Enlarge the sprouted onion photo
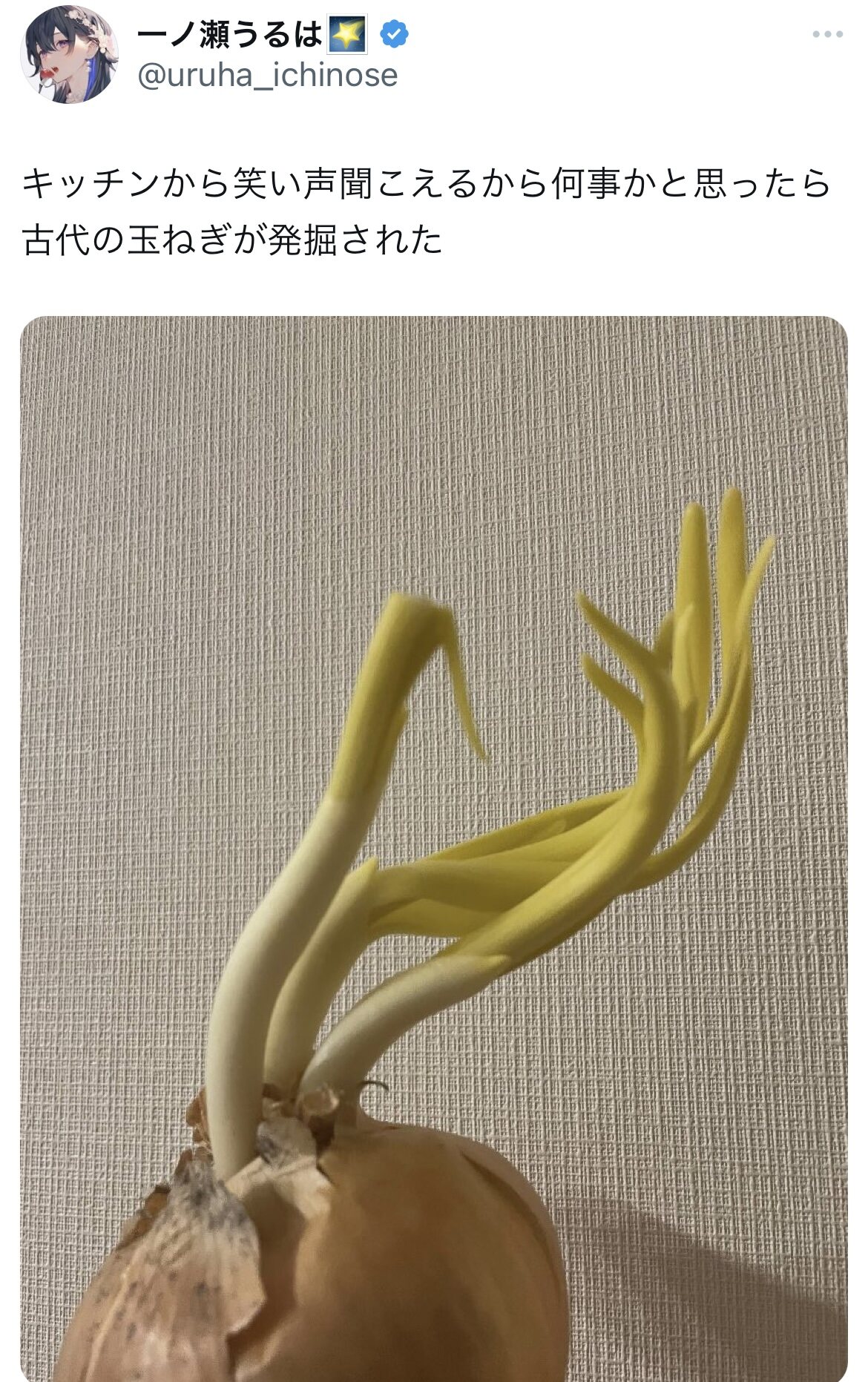The image size is (868, 1382). pos(434,848)
